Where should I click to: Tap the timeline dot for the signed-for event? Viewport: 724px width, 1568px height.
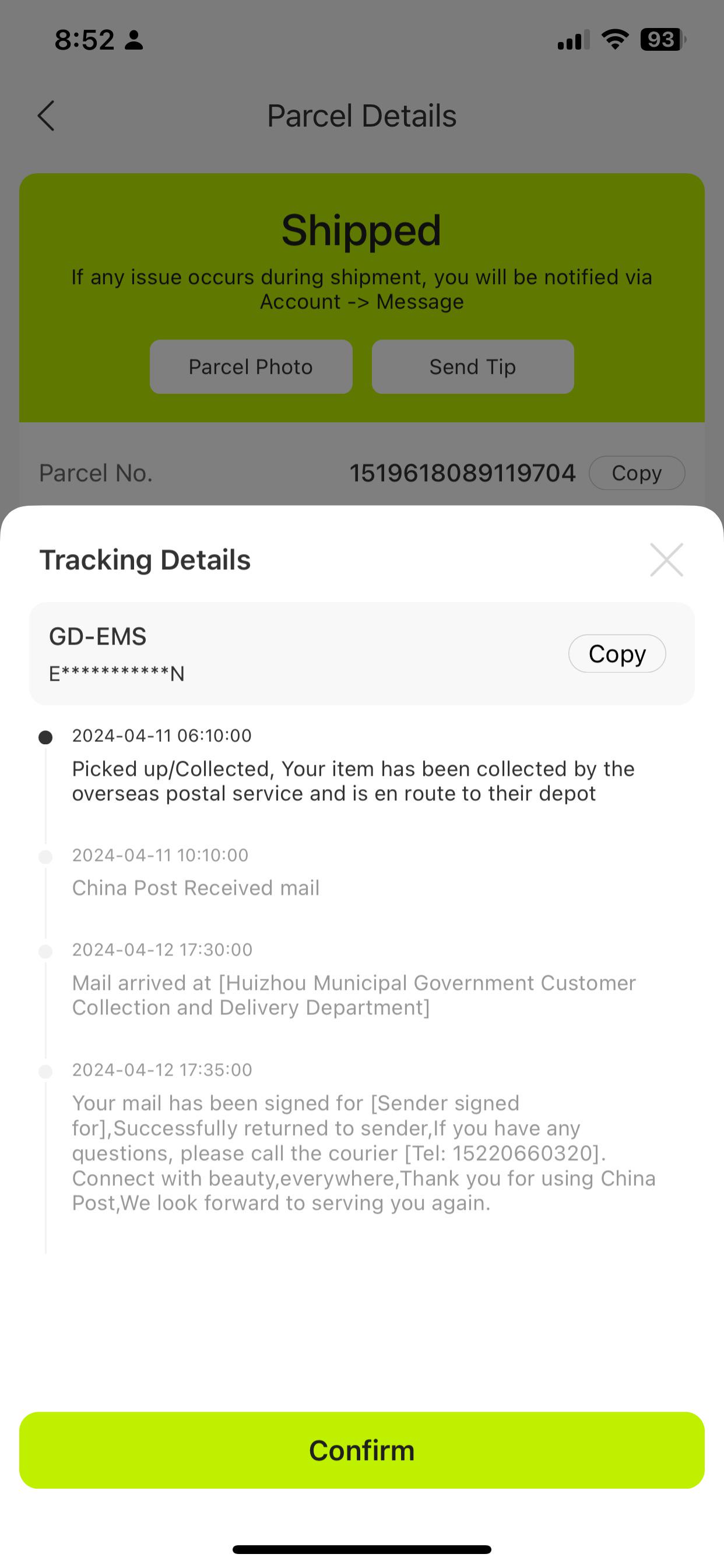(x=46, y=1072)
